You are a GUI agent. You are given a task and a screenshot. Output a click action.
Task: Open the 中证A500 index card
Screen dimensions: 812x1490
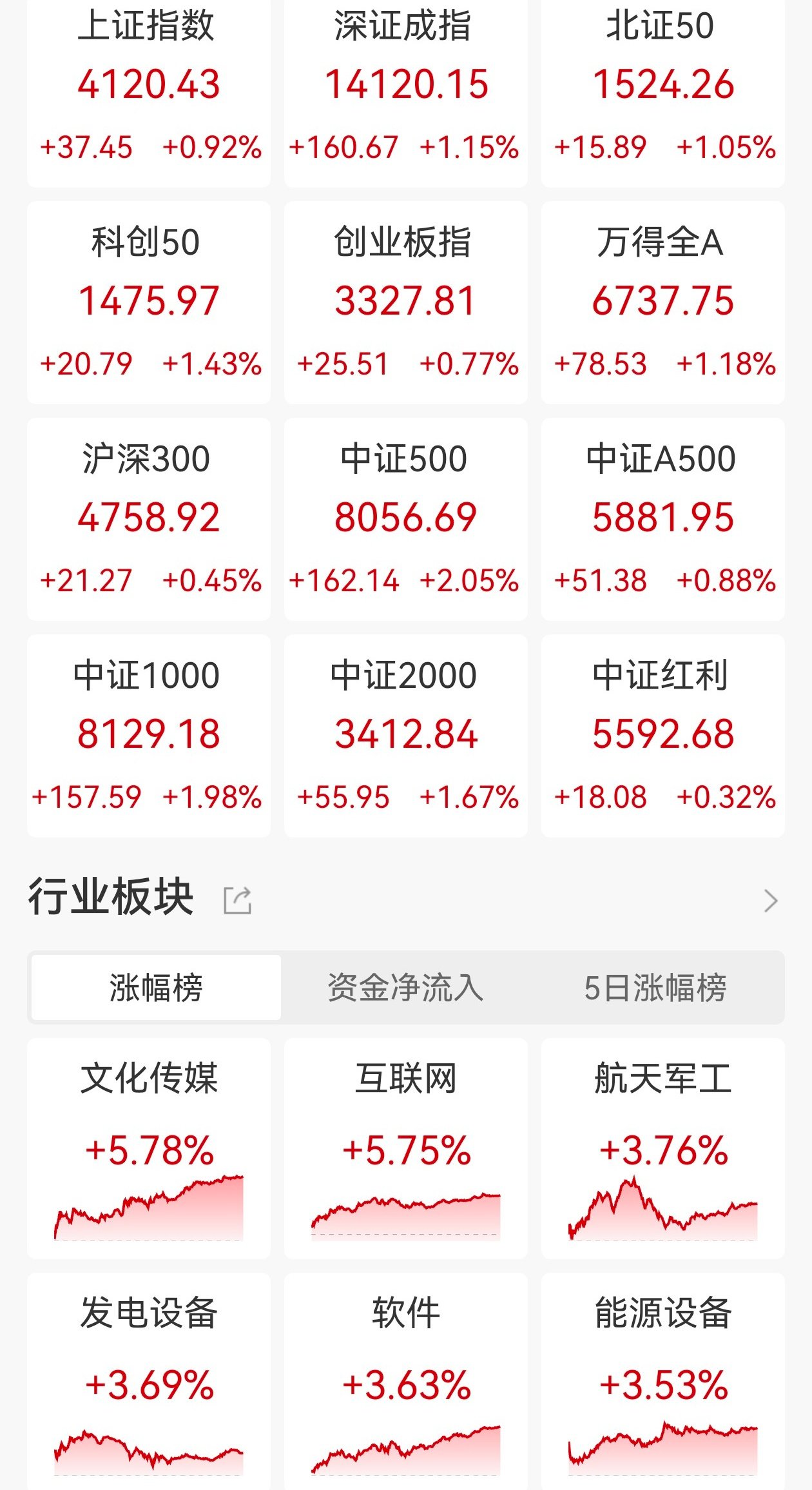662,519
